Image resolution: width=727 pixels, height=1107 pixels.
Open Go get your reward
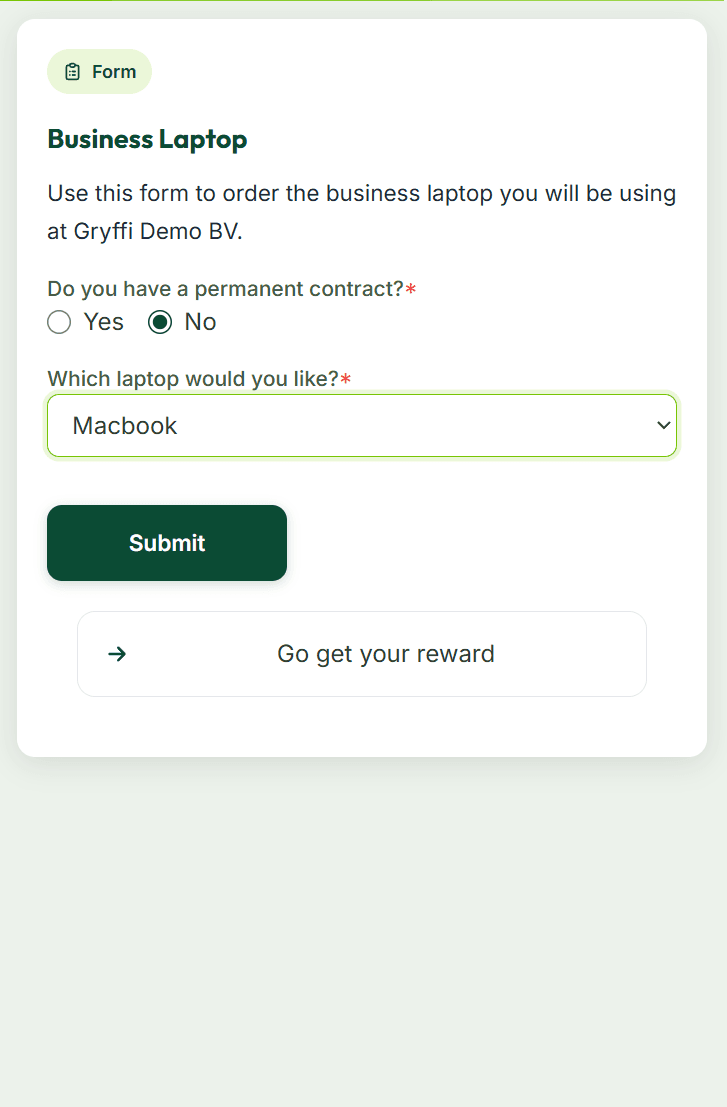(x=362, y=654)
